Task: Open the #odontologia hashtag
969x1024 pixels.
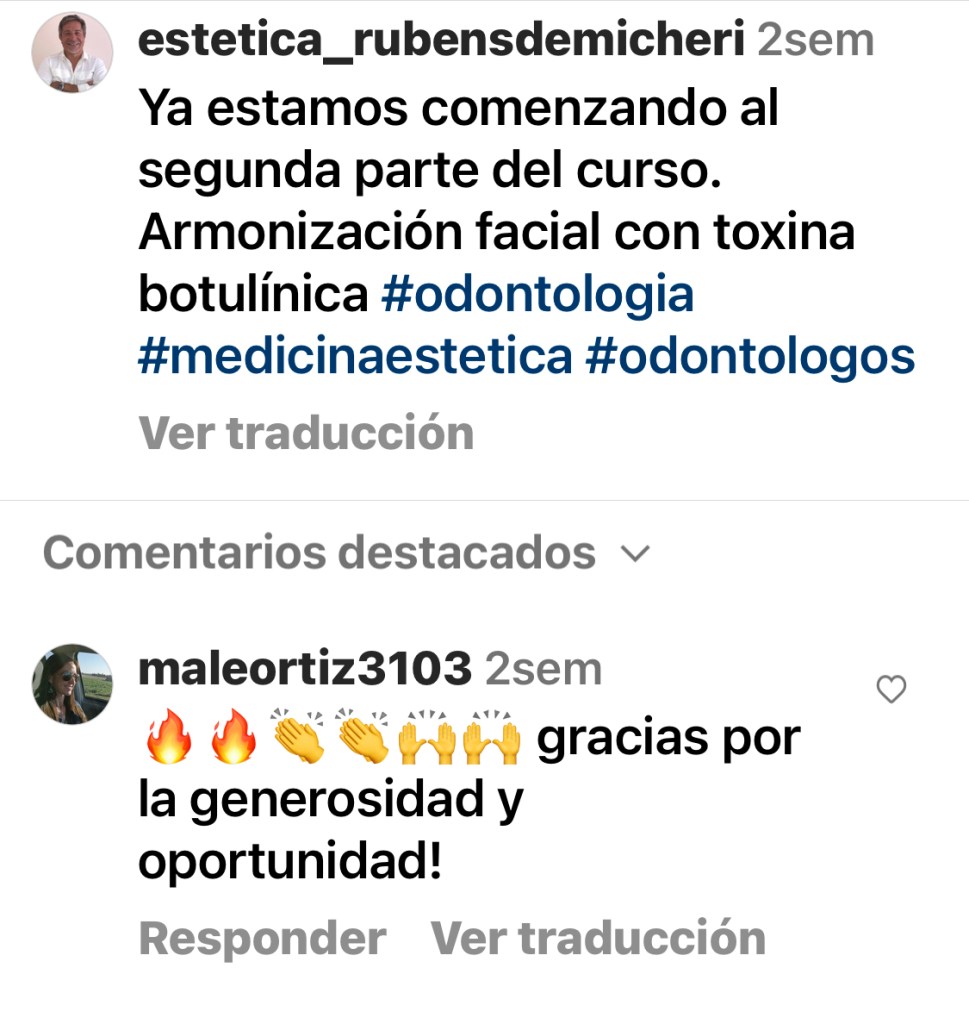Action: [x=538, y=294]
